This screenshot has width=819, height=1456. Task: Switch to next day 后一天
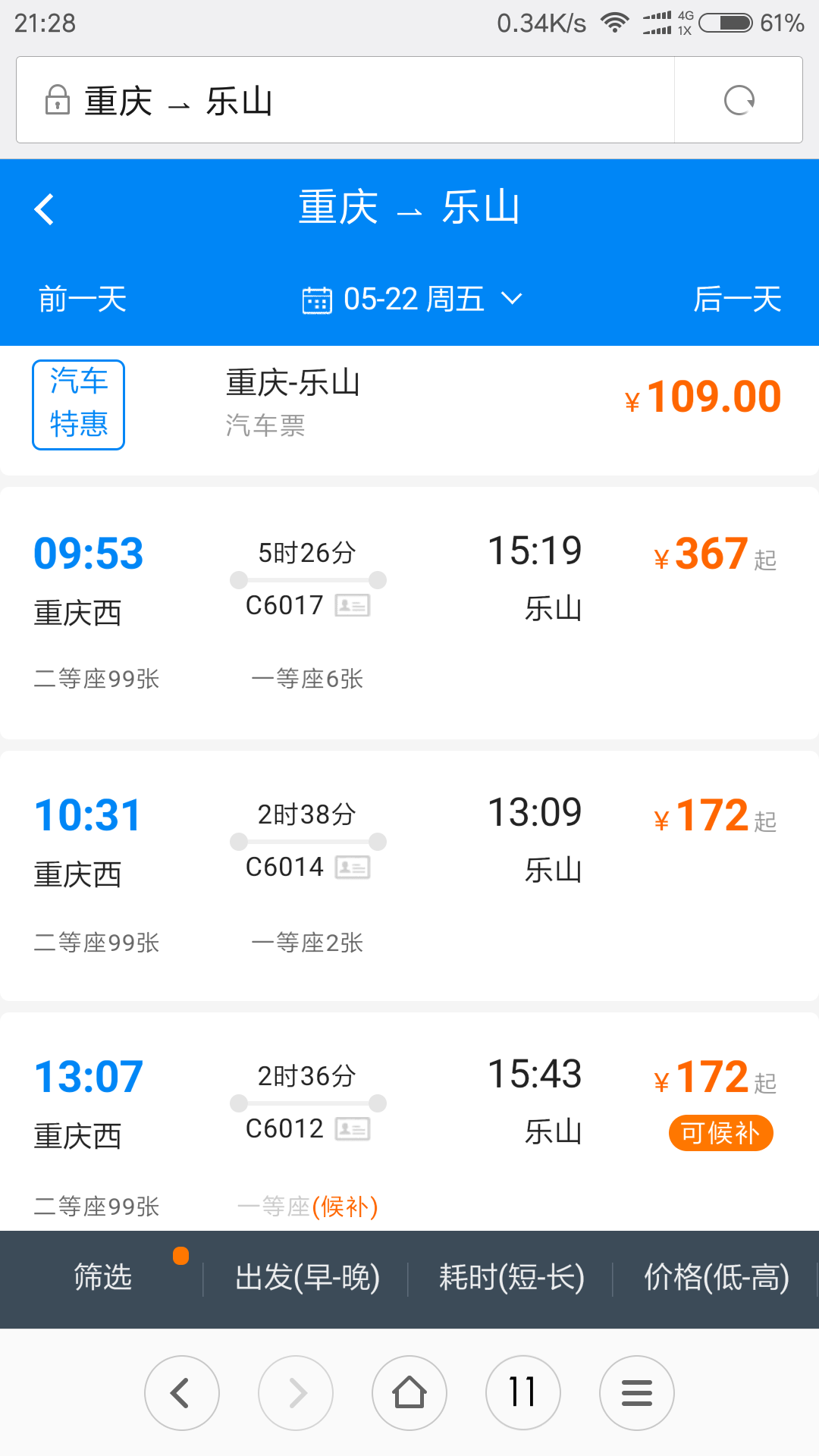click(x=737, y=299)
